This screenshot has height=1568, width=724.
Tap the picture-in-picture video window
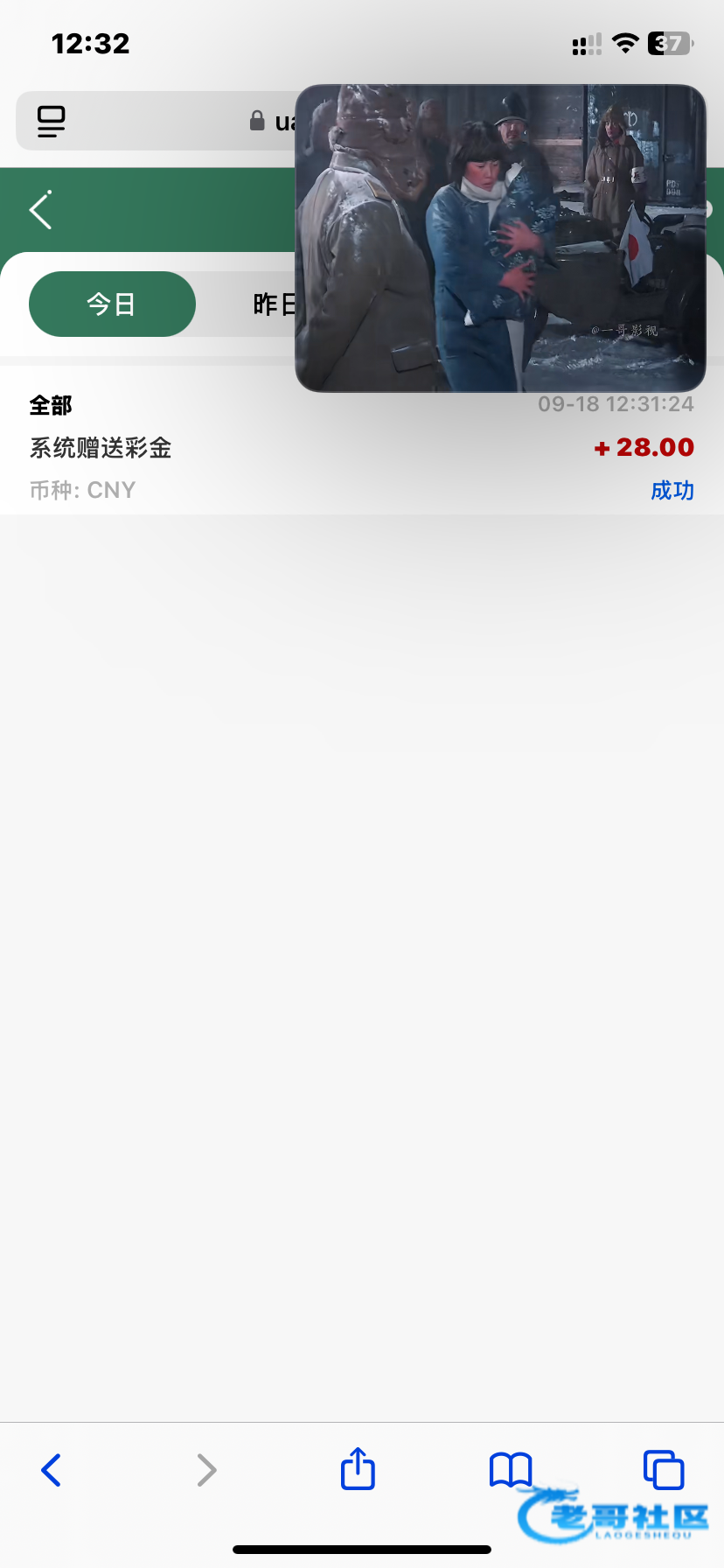tap(500, 238)
